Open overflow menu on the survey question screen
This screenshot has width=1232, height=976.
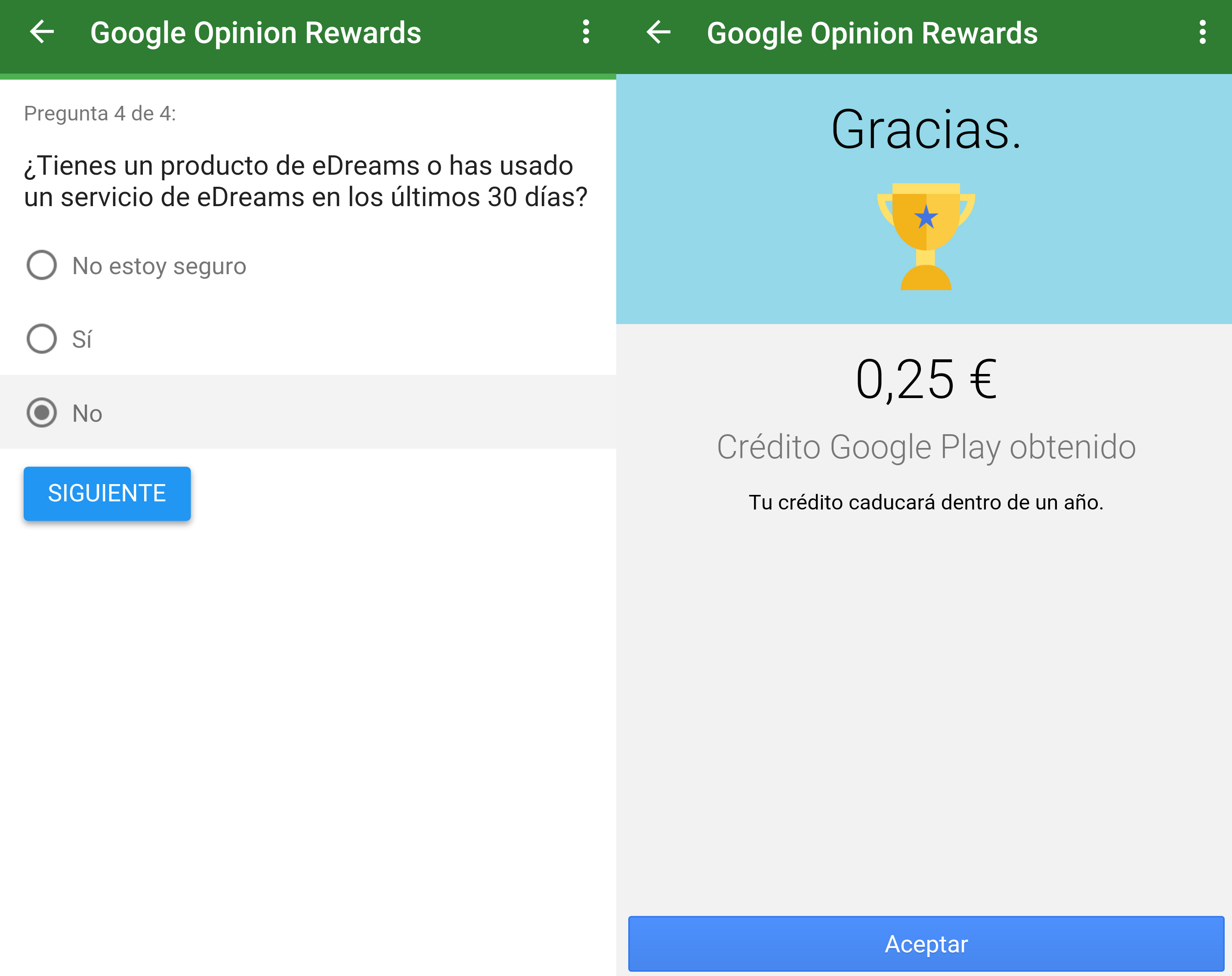point(586,32)
